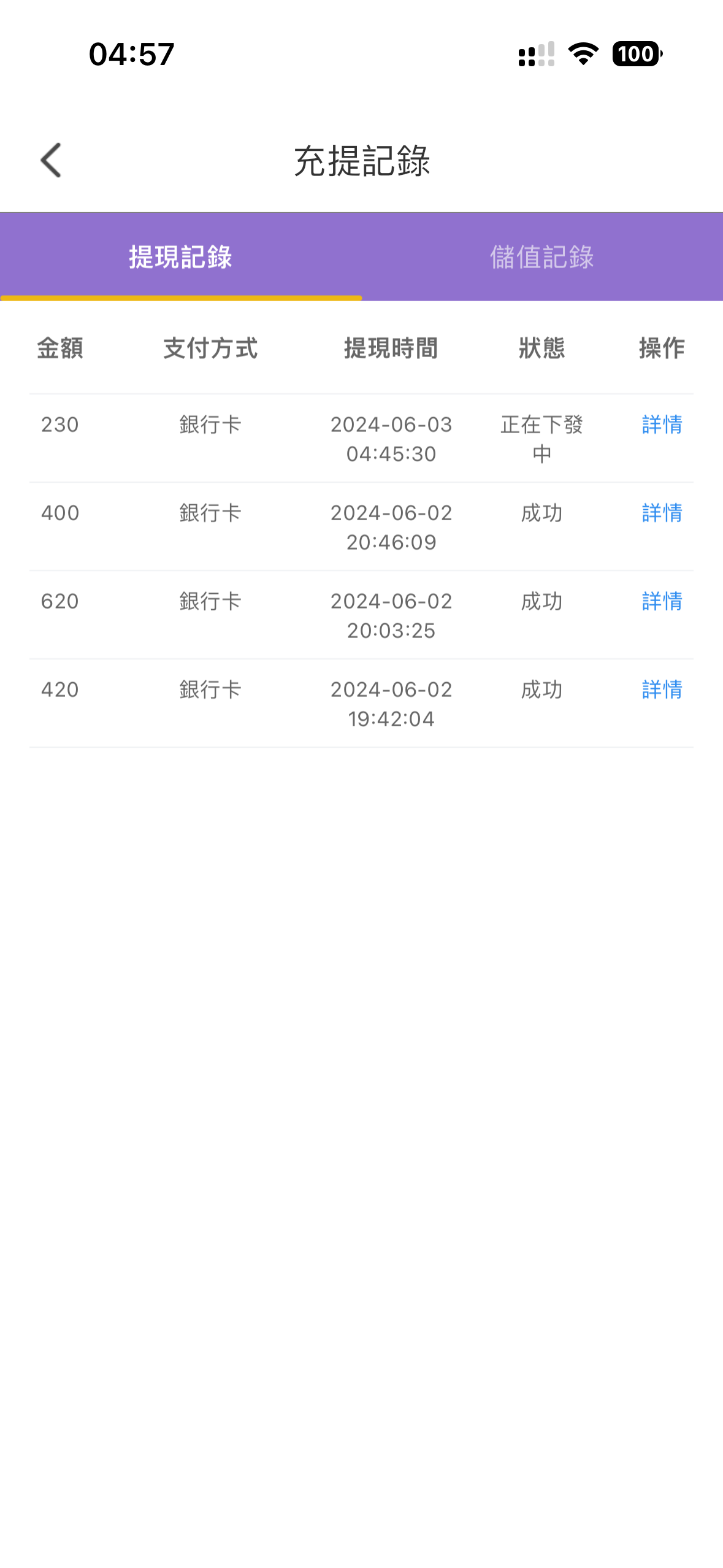
Task: Go back using the arrow icon
Action: tap(51, 161)
